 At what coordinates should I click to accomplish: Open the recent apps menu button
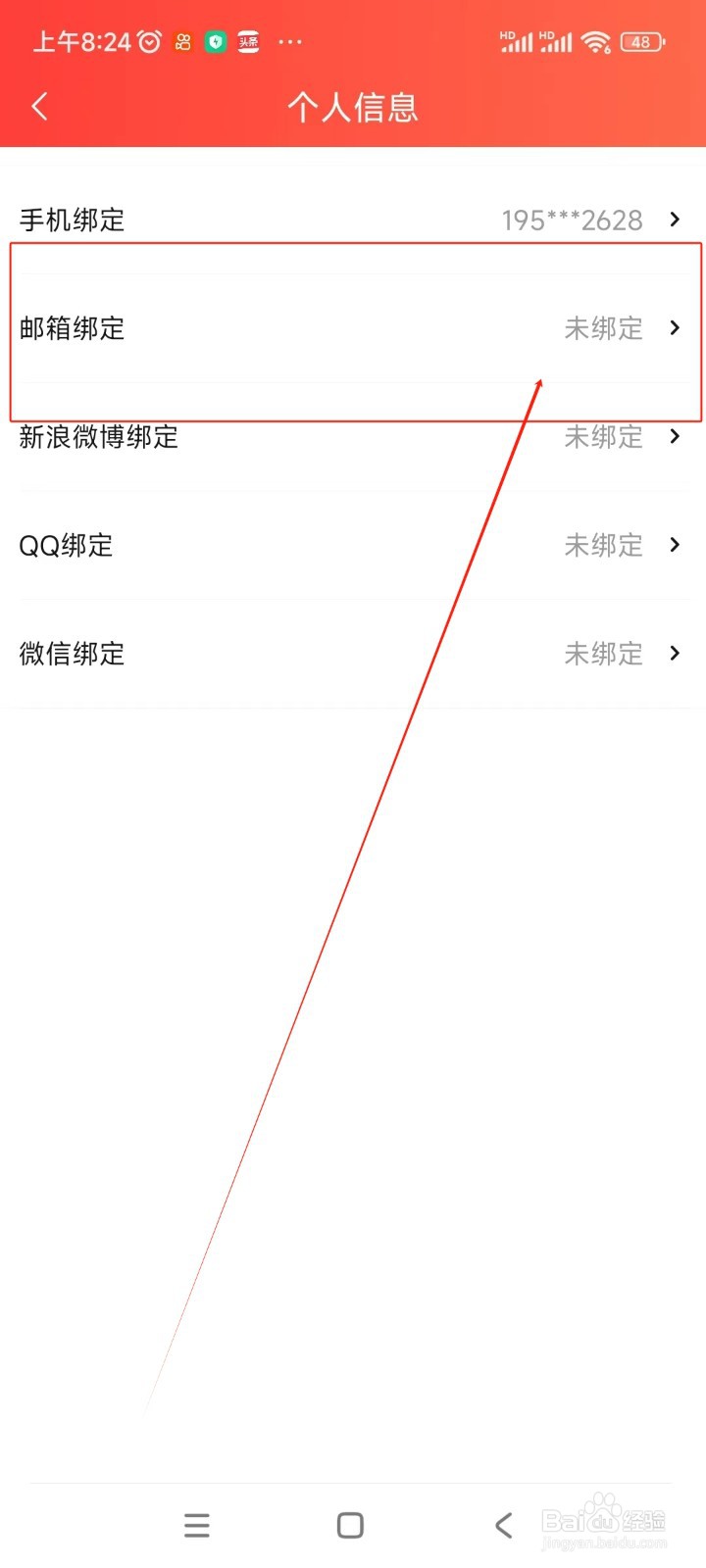197,1525
